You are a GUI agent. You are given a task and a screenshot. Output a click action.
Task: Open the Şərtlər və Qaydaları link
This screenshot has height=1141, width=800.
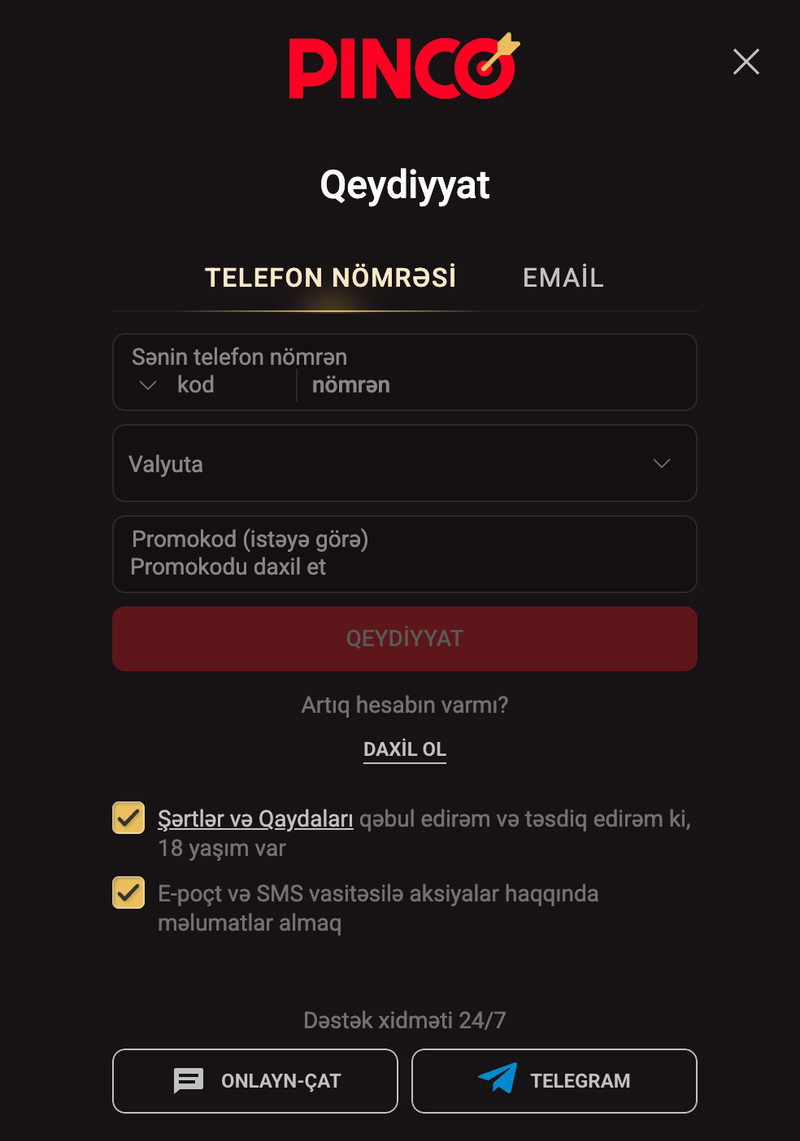click(255, 818)
